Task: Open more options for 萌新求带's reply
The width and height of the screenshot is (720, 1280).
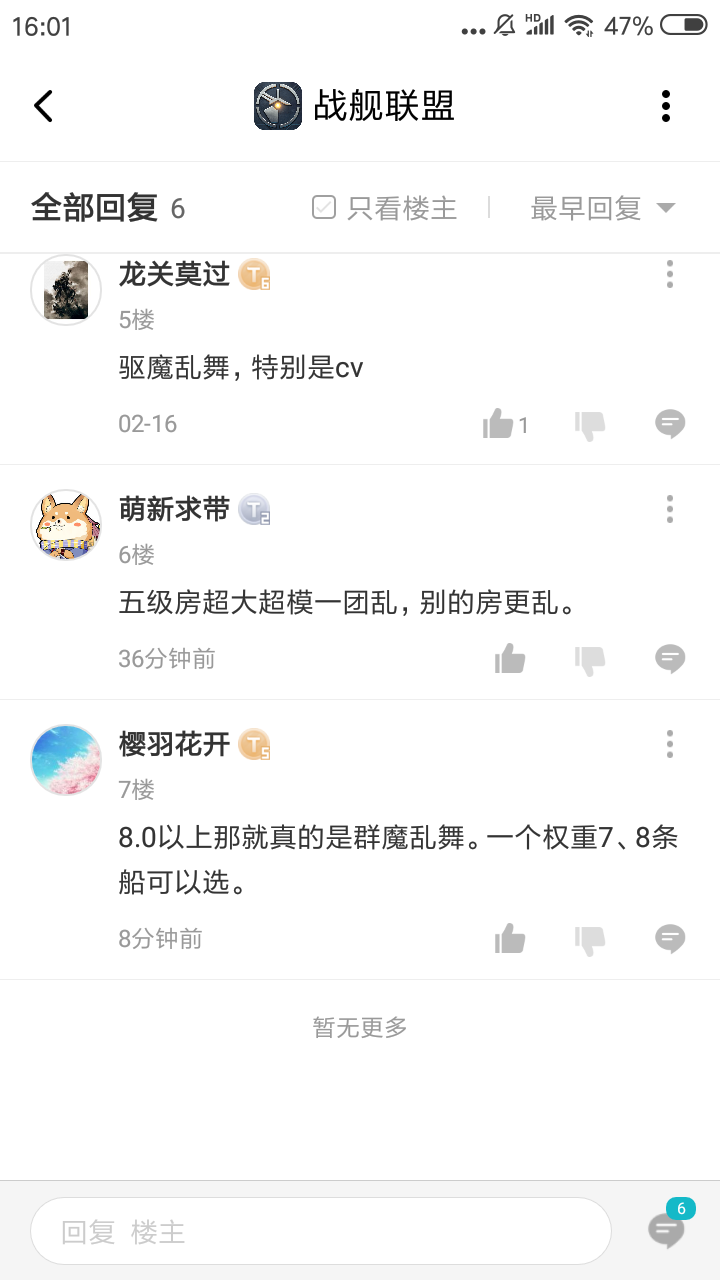Action: [x=670, y=509]
